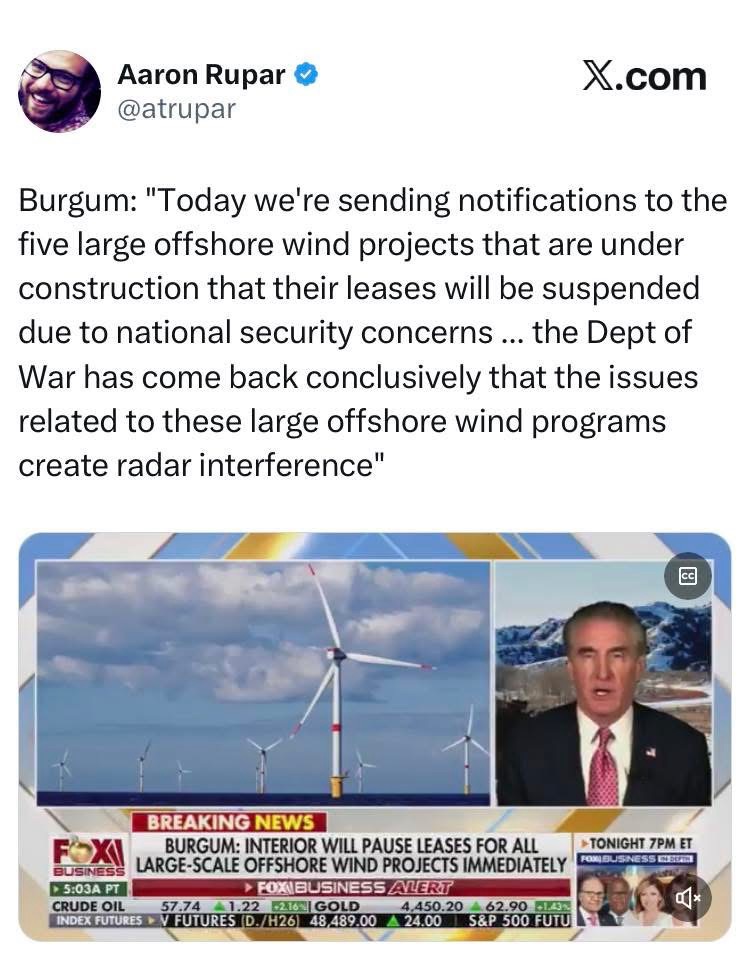Unmute the Fox Business video
Image resolution: width=750 pixels, height=973 pixels.
coord(688,898)
